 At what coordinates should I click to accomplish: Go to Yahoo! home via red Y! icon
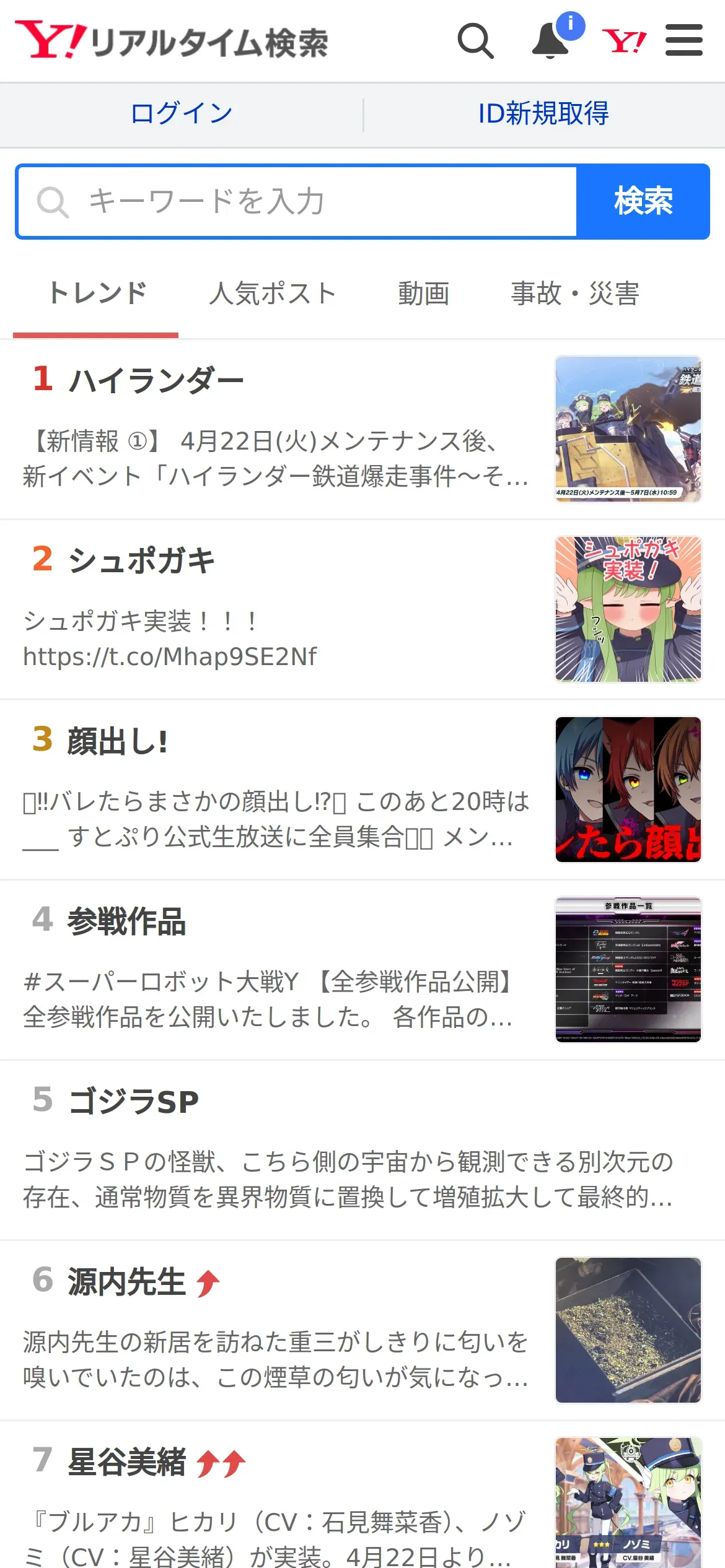[x=624, y=41]
